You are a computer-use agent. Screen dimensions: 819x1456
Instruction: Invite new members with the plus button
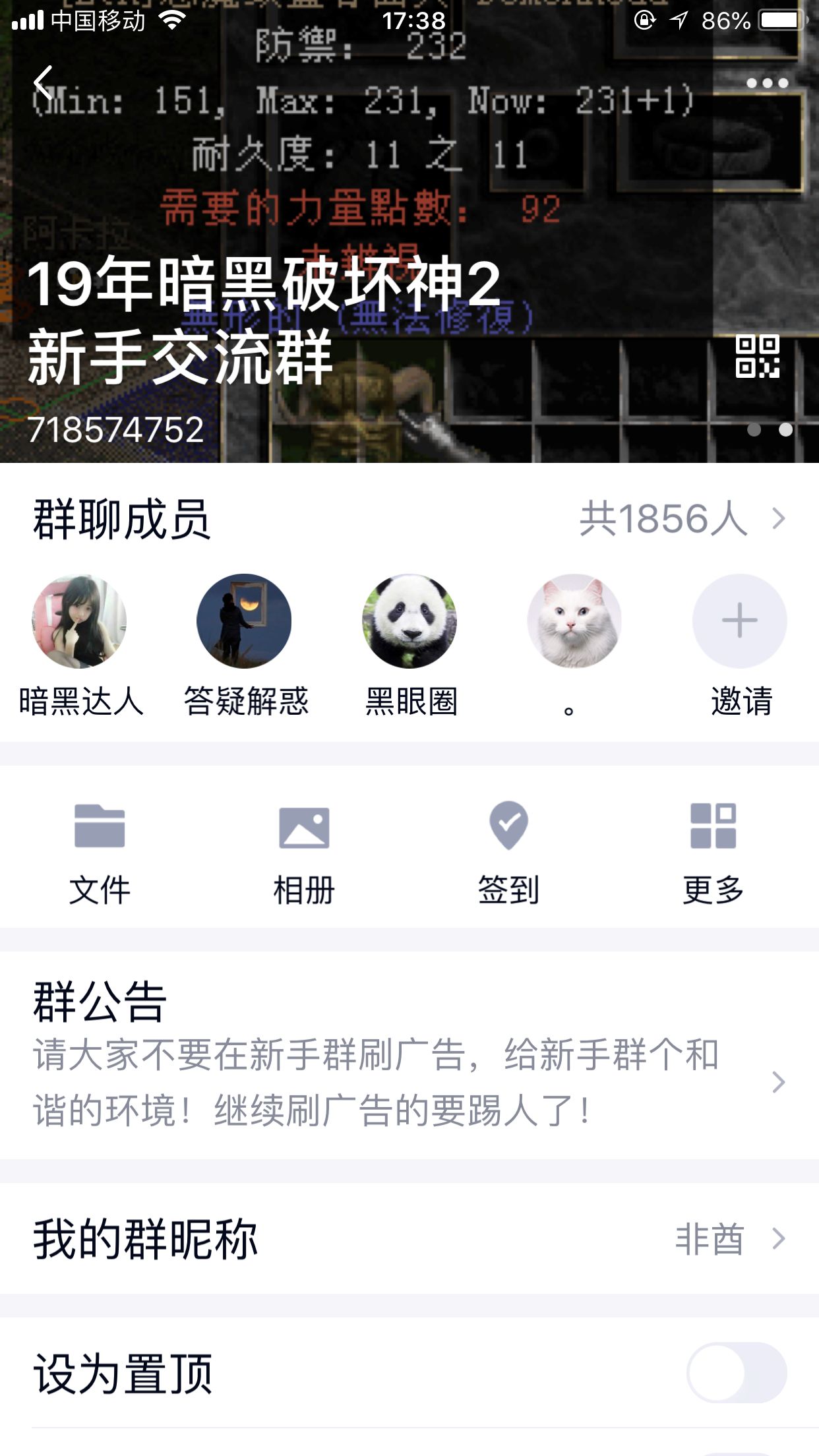(x=739, y=621)
